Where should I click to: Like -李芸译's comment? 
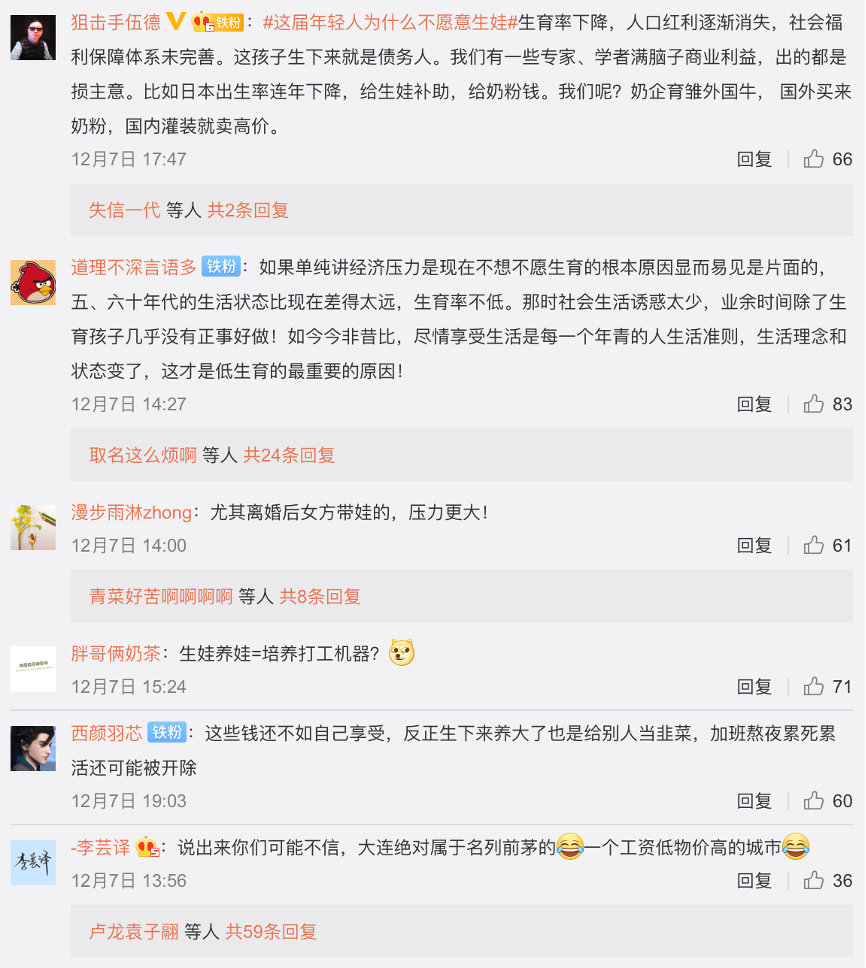click(x=814, y=880)
